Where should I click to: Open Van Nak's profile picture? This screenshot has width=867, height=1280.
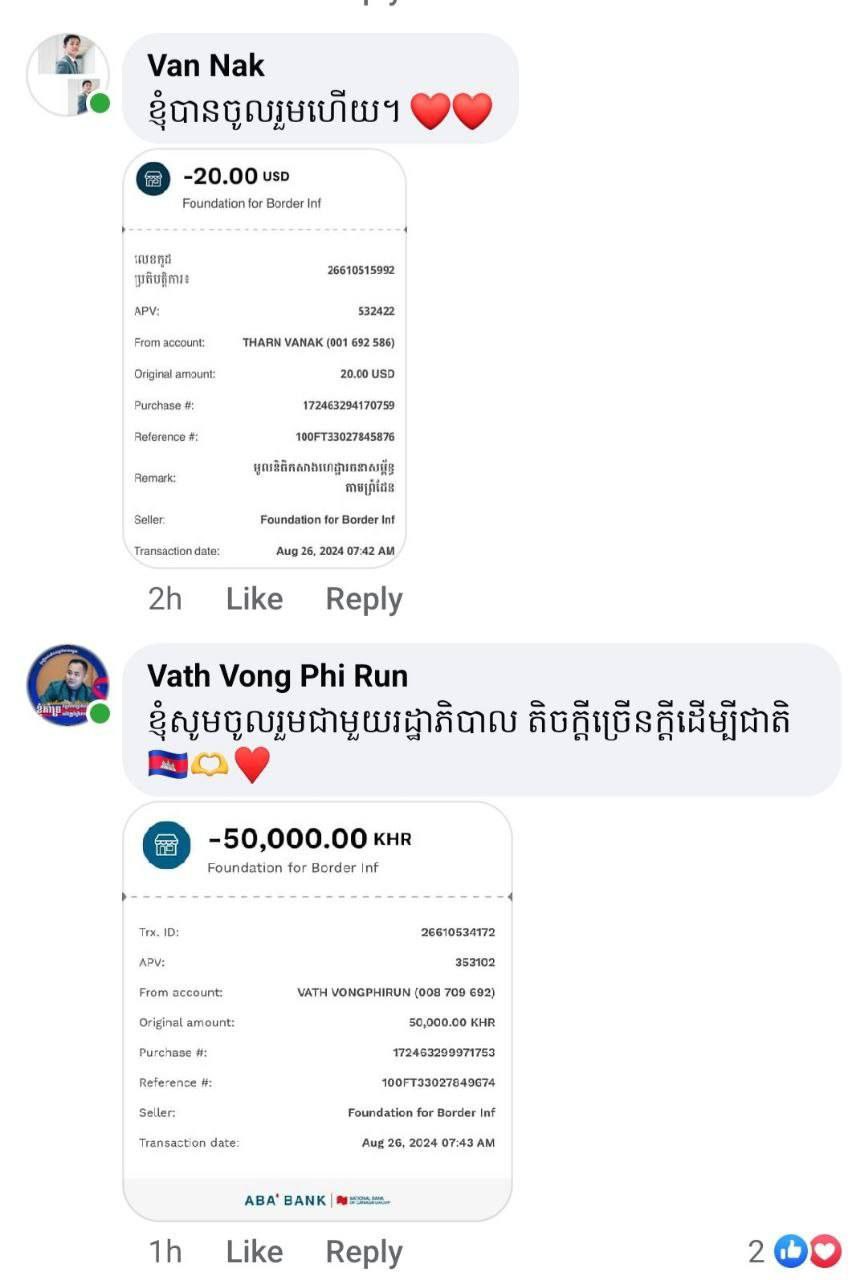[68, 75]
